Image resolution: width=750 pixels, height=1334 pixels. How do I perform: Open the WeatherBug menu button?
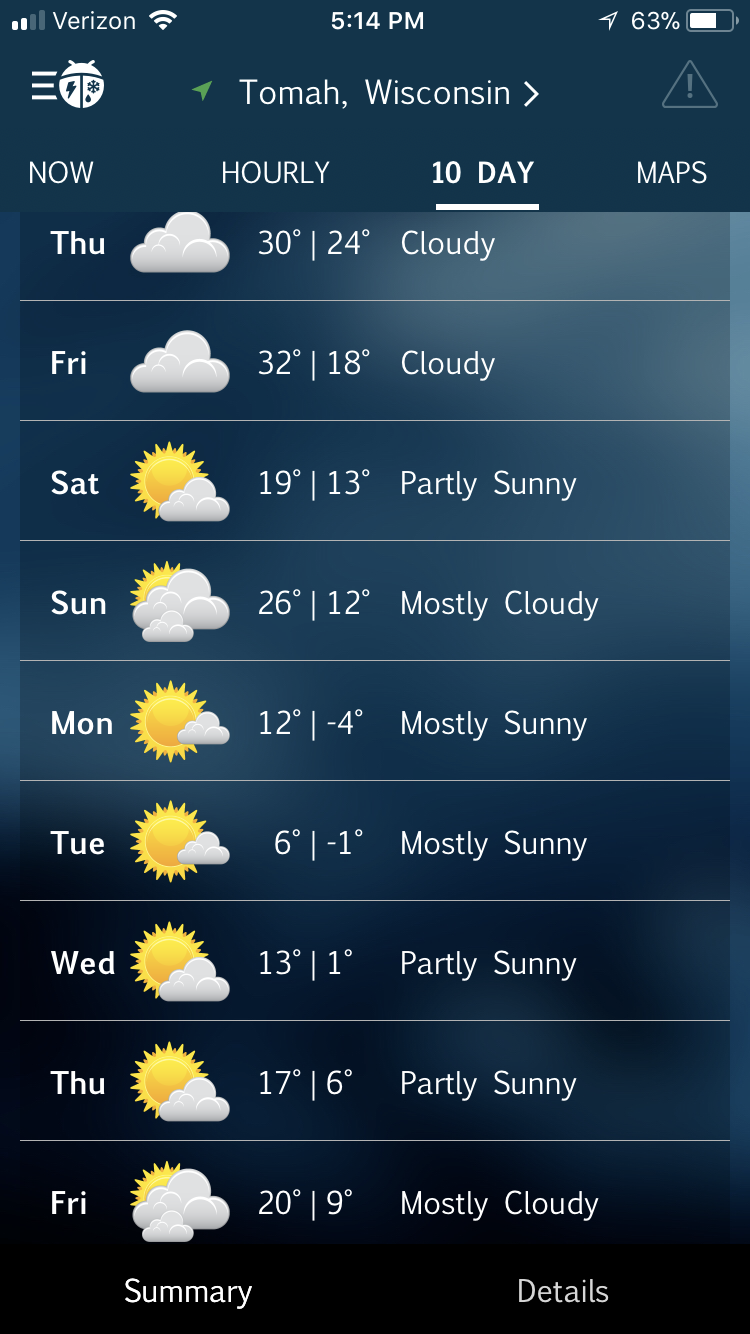click(68, 86)
